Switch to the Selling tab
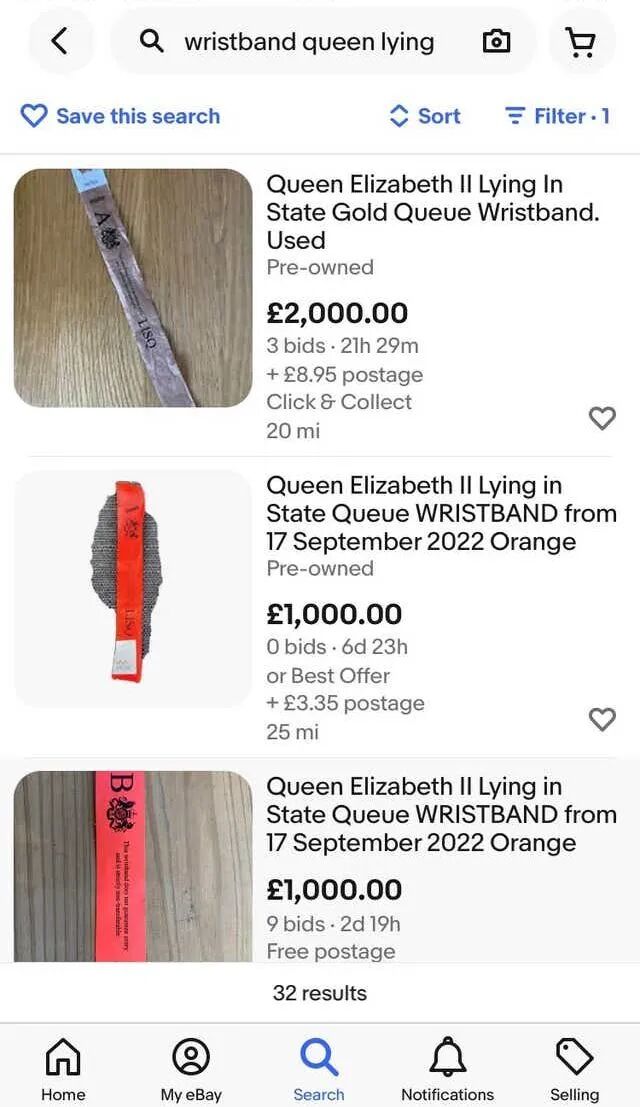This screenshot has width=640, height=1107. coord(575,1068)
